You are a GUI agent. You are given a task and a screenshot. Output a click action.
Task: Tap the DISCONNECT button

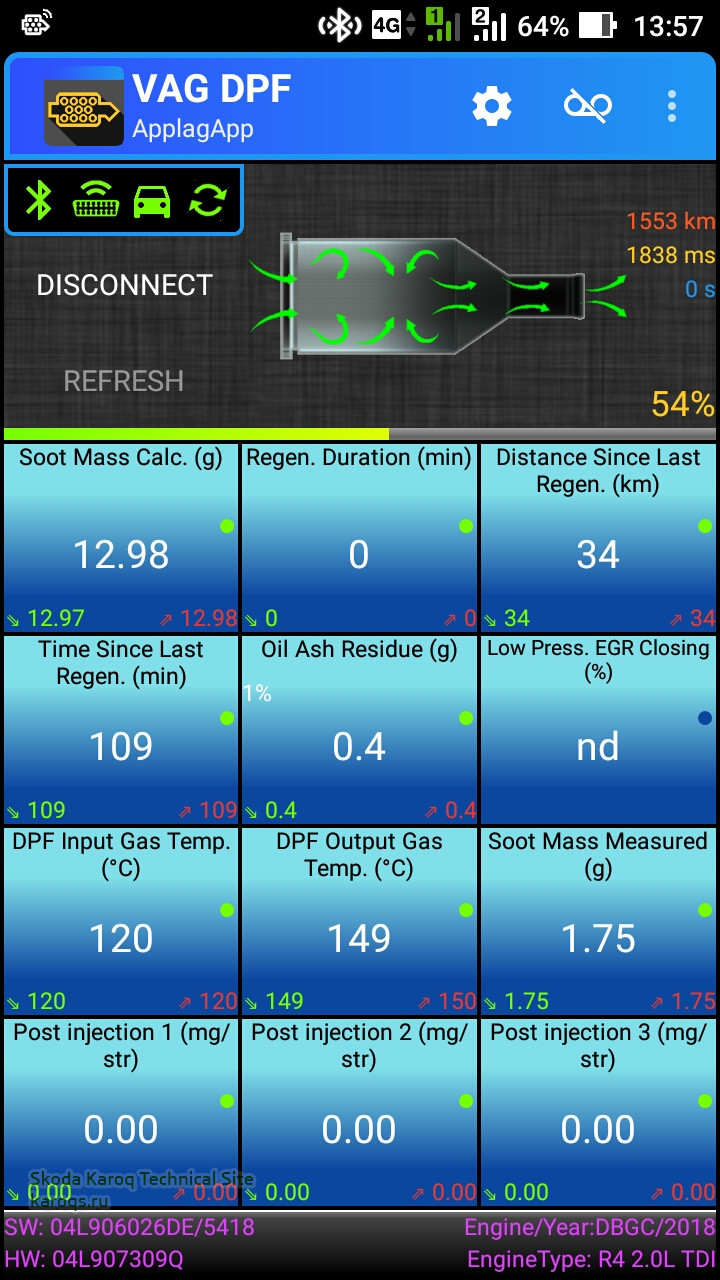click(x=124, y=285)
